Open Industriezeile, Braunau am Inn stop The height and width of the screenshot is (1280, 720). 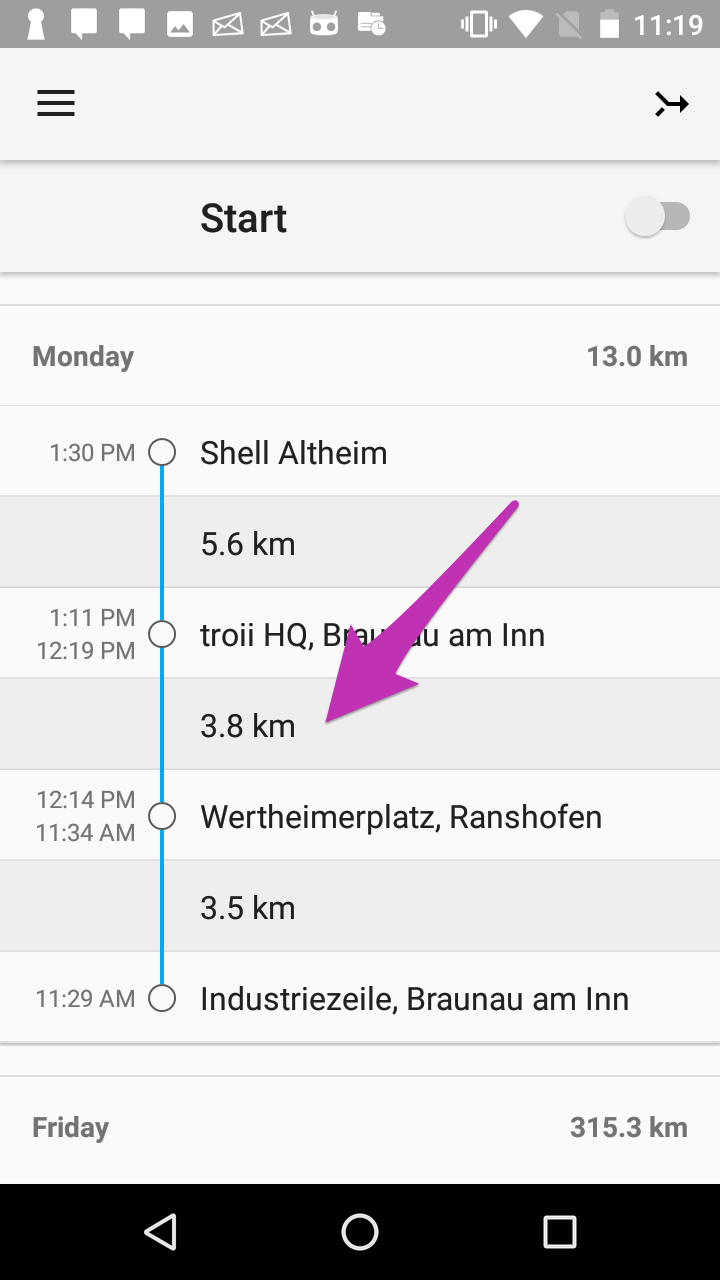click(x=414, y=999)
